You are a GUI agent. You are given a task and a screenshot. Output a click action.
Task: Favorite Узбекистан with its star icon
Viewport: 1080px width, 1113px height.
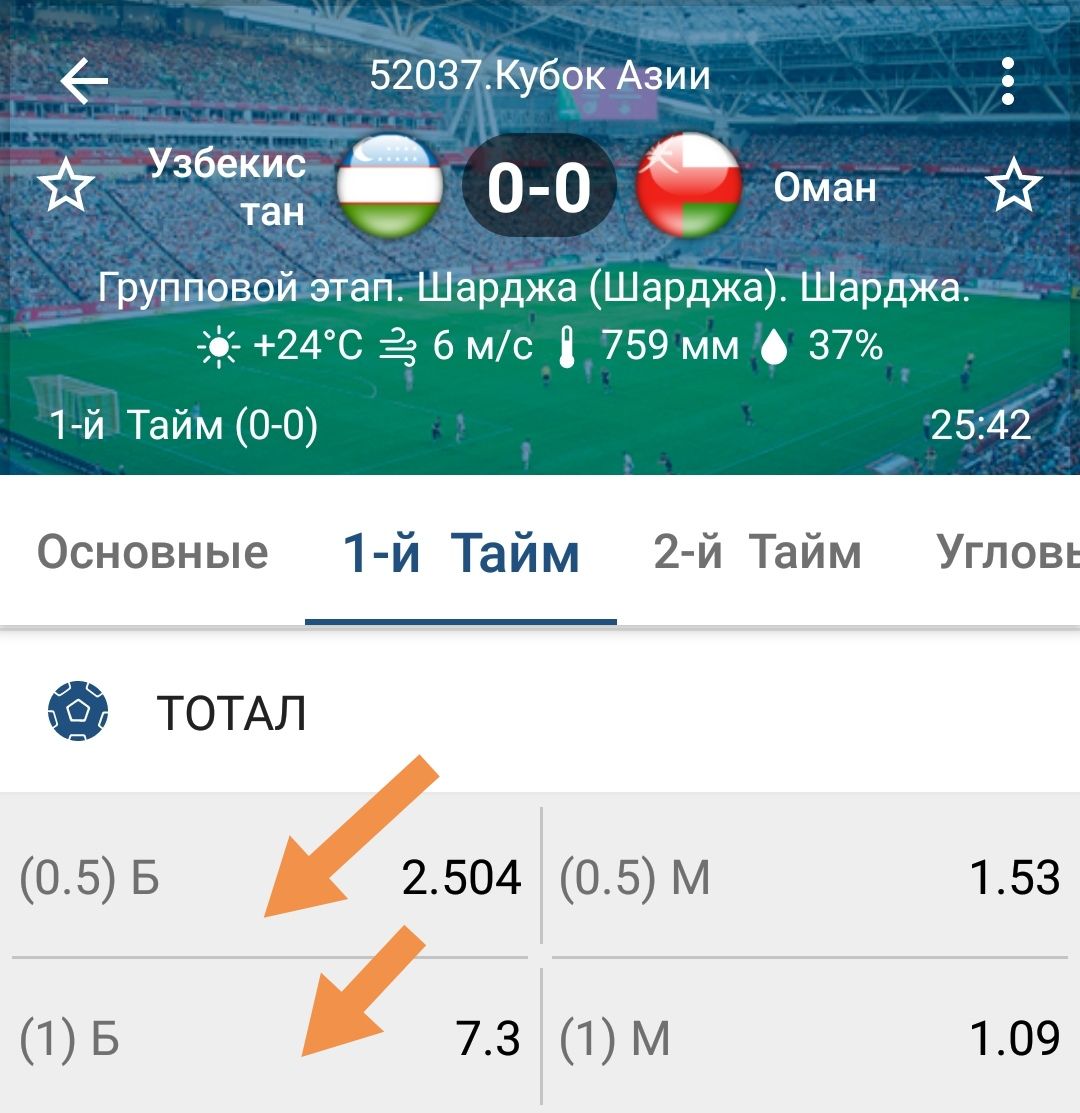click(66, 187)
